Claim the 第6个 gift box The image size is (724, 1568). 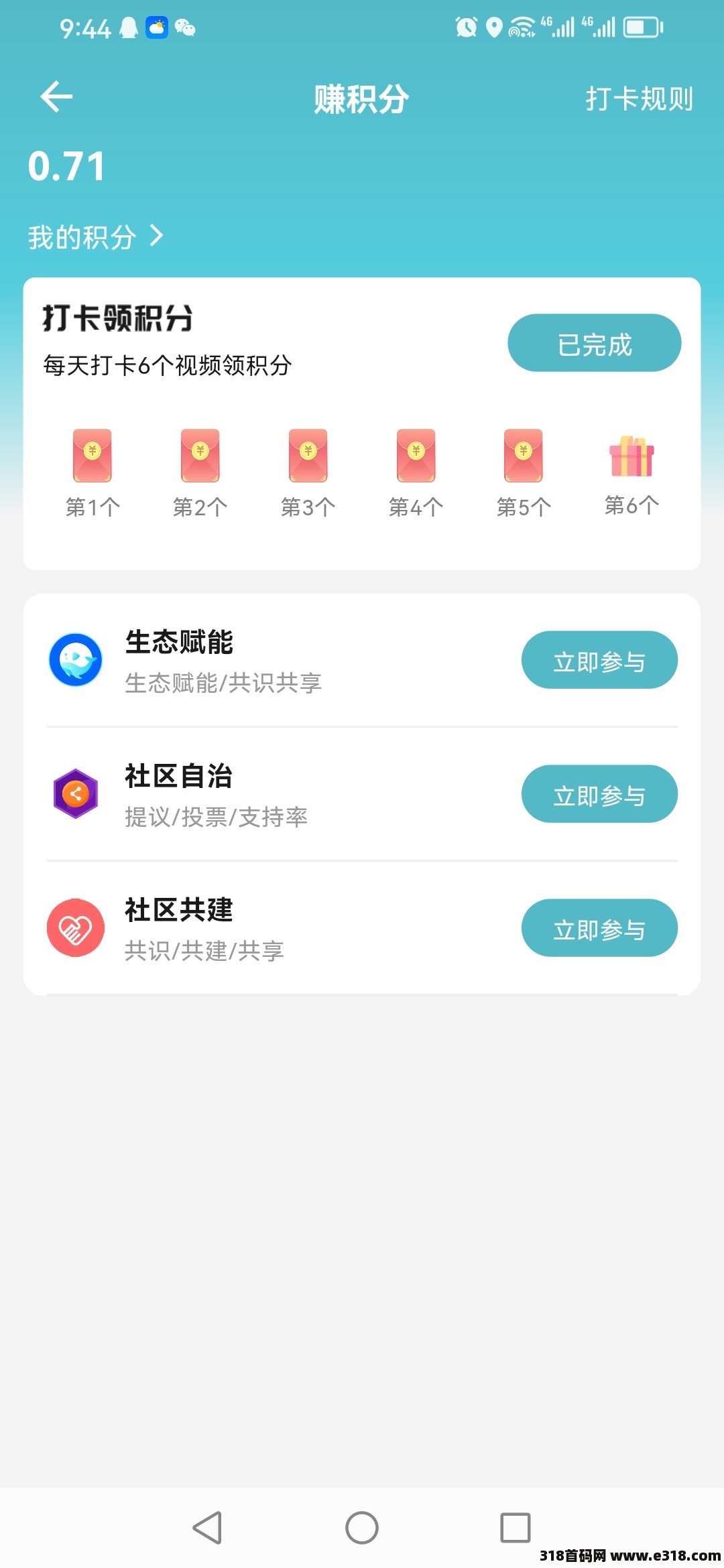[631, 456]
